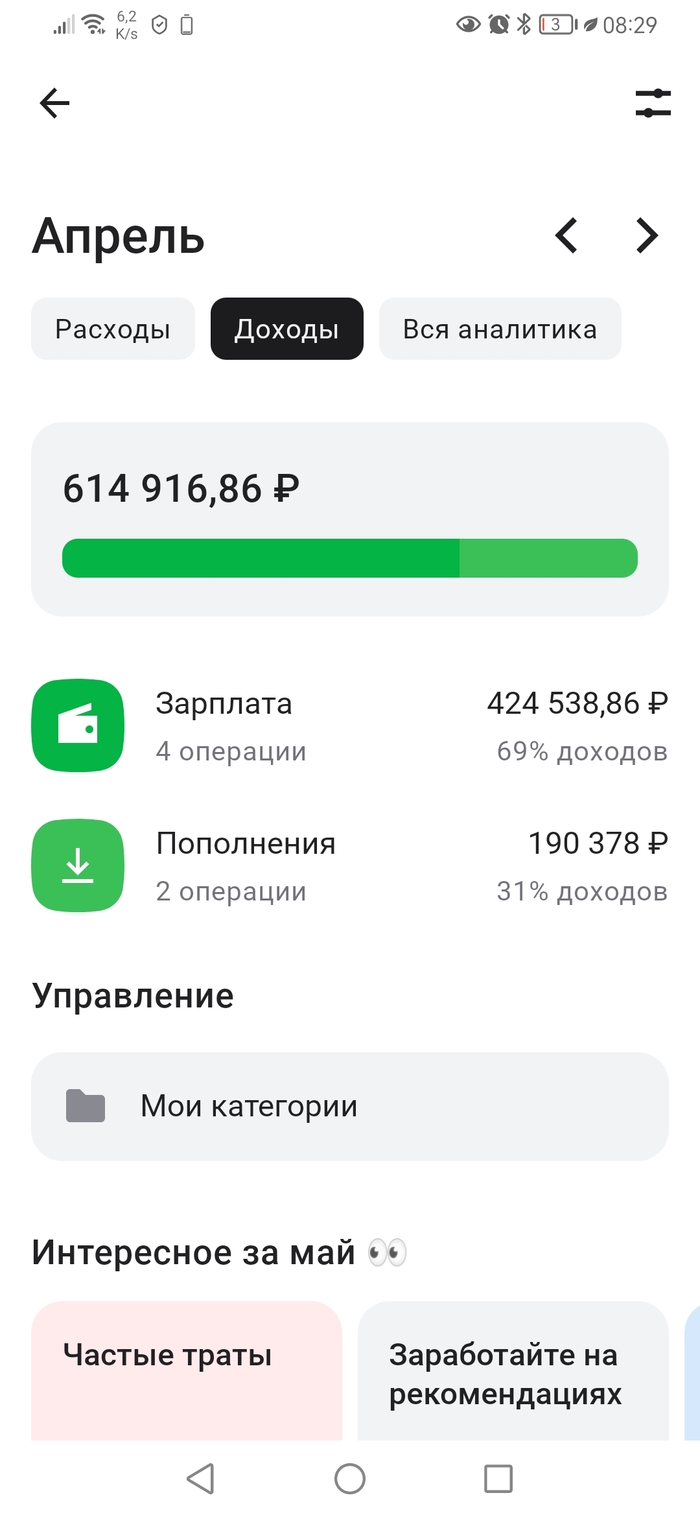The height and width of the screenshot is (1517, 700).
Task: Open the Пополнения income category
Action: click(x=350, y=866)
